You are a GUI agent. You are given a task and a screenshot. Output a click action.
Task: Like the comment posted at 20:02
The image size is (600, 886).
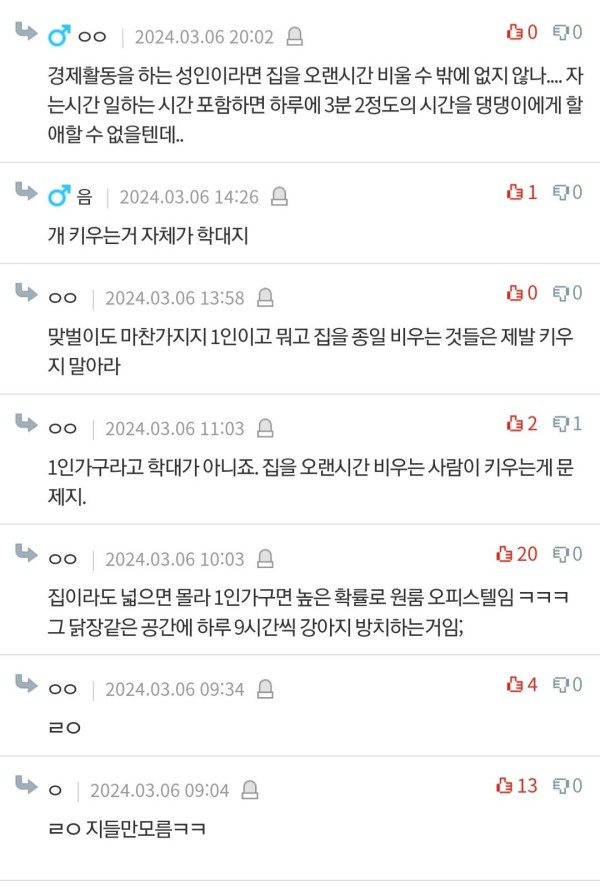pos(515,33)
